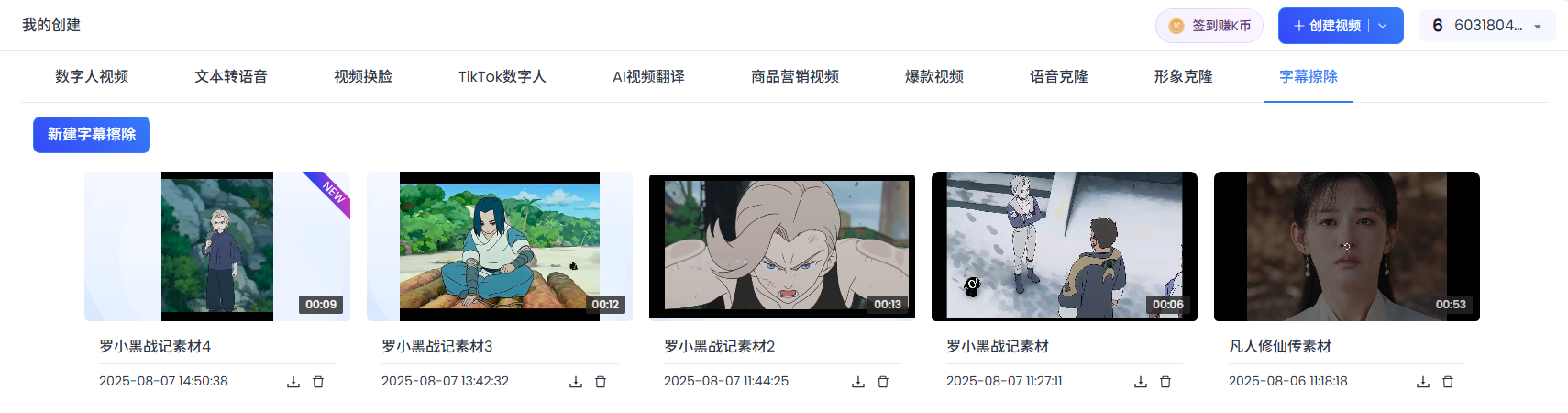Open the 视频换脸 tab
The height and width of the screenshot is (413, 1568).
click(x=363, y=76)
